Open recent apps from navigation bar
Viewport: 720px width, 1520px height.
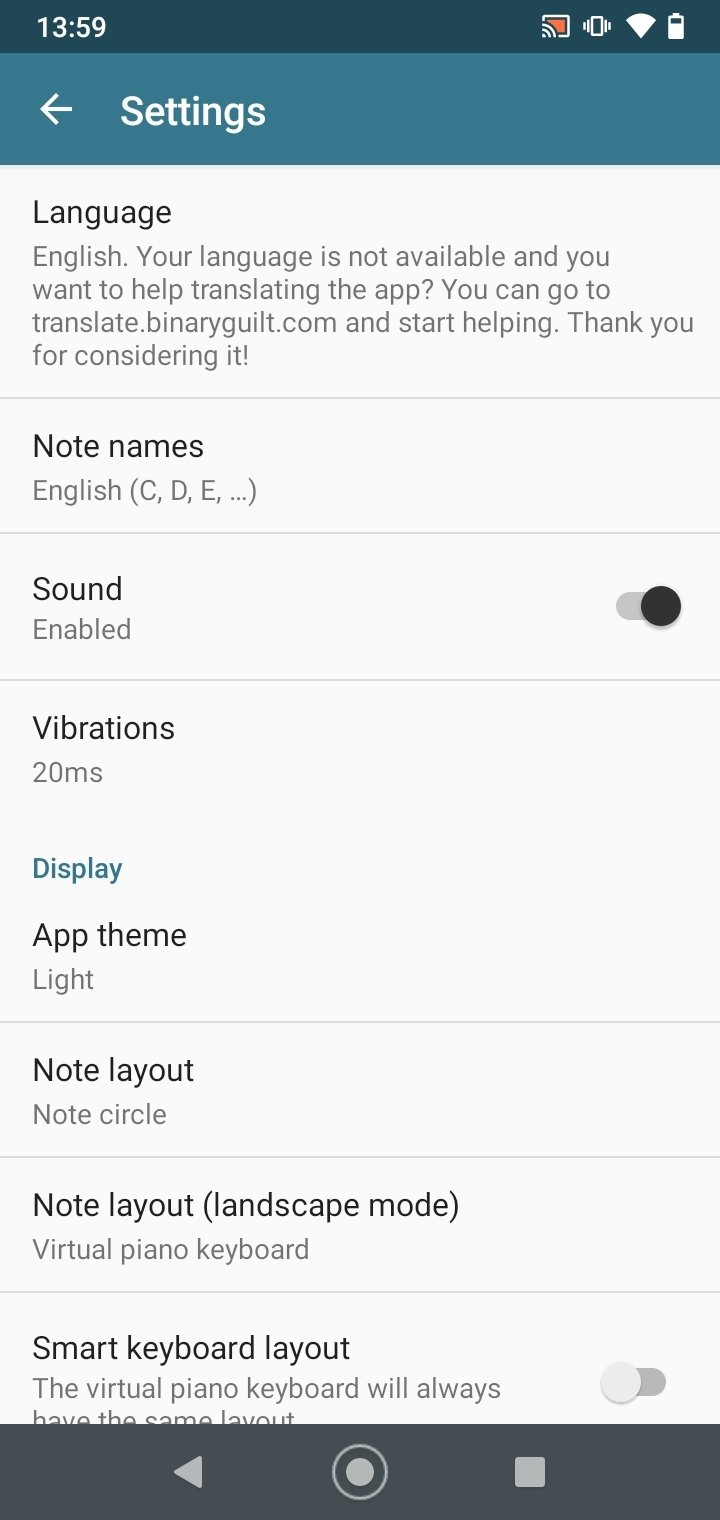click(x=529, y=1472)
